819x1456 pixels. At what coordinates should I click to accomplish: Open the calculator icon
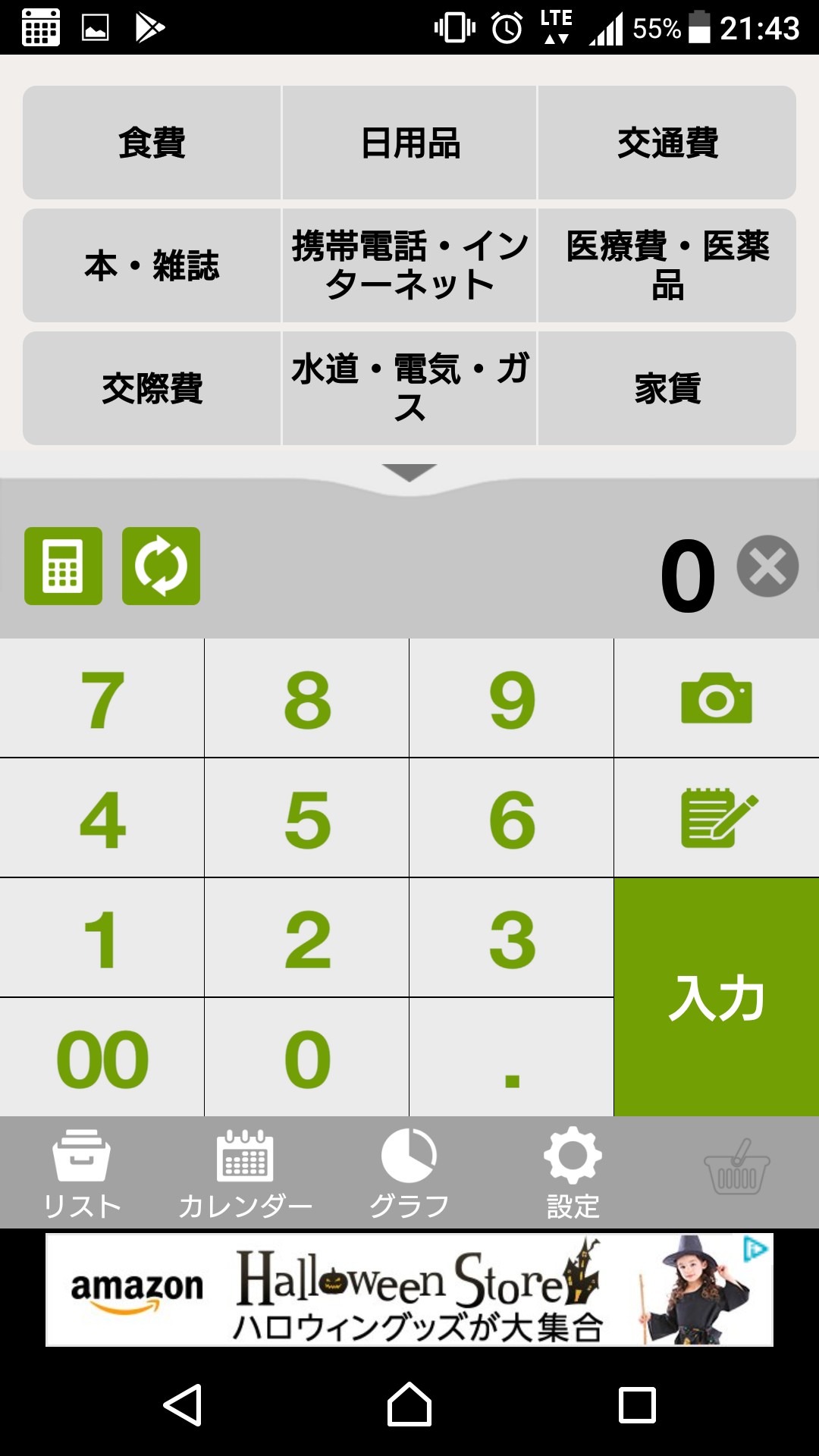[63, 566]
